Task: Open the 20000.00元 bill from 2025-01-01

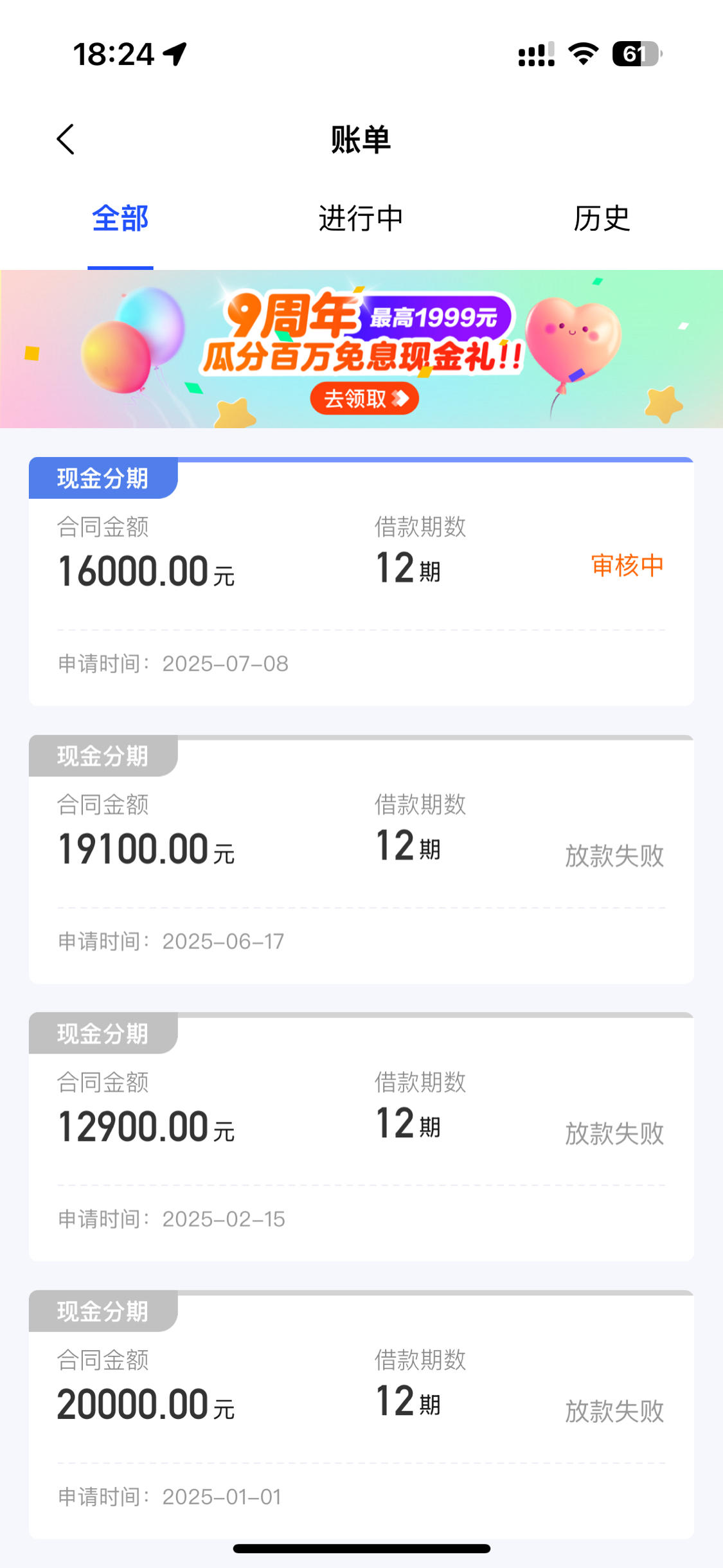Action: click(361, 1414)
